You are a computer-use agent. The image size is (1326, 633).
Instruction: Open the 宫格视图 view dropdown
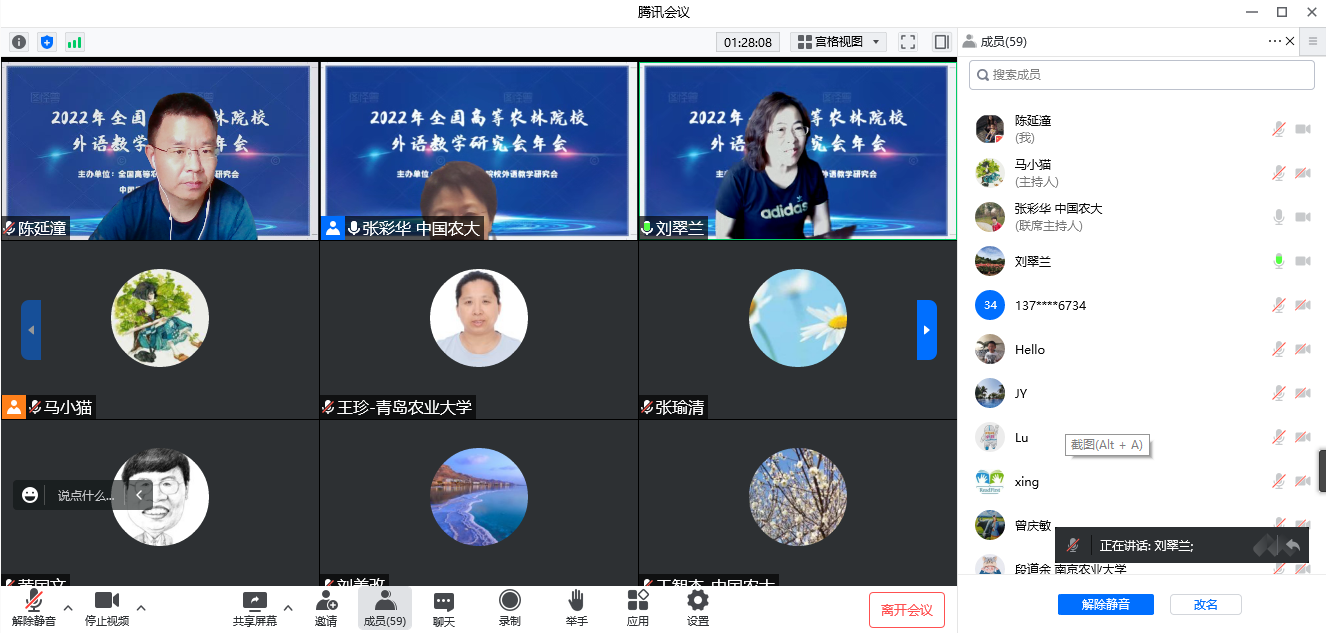pyautogui.click(x=838, y=42)
